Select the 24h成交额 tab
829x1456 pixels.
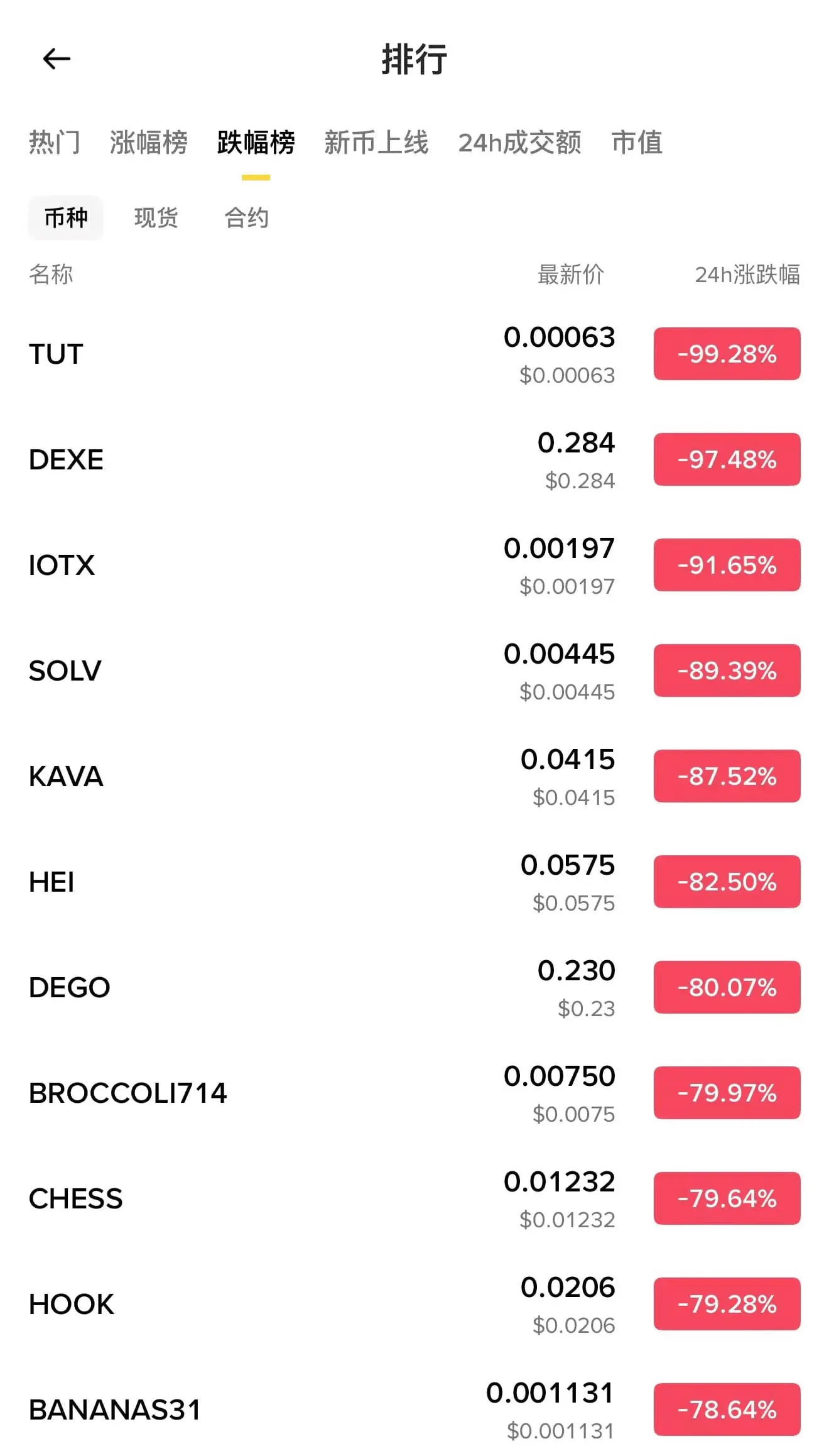point(519,143)
